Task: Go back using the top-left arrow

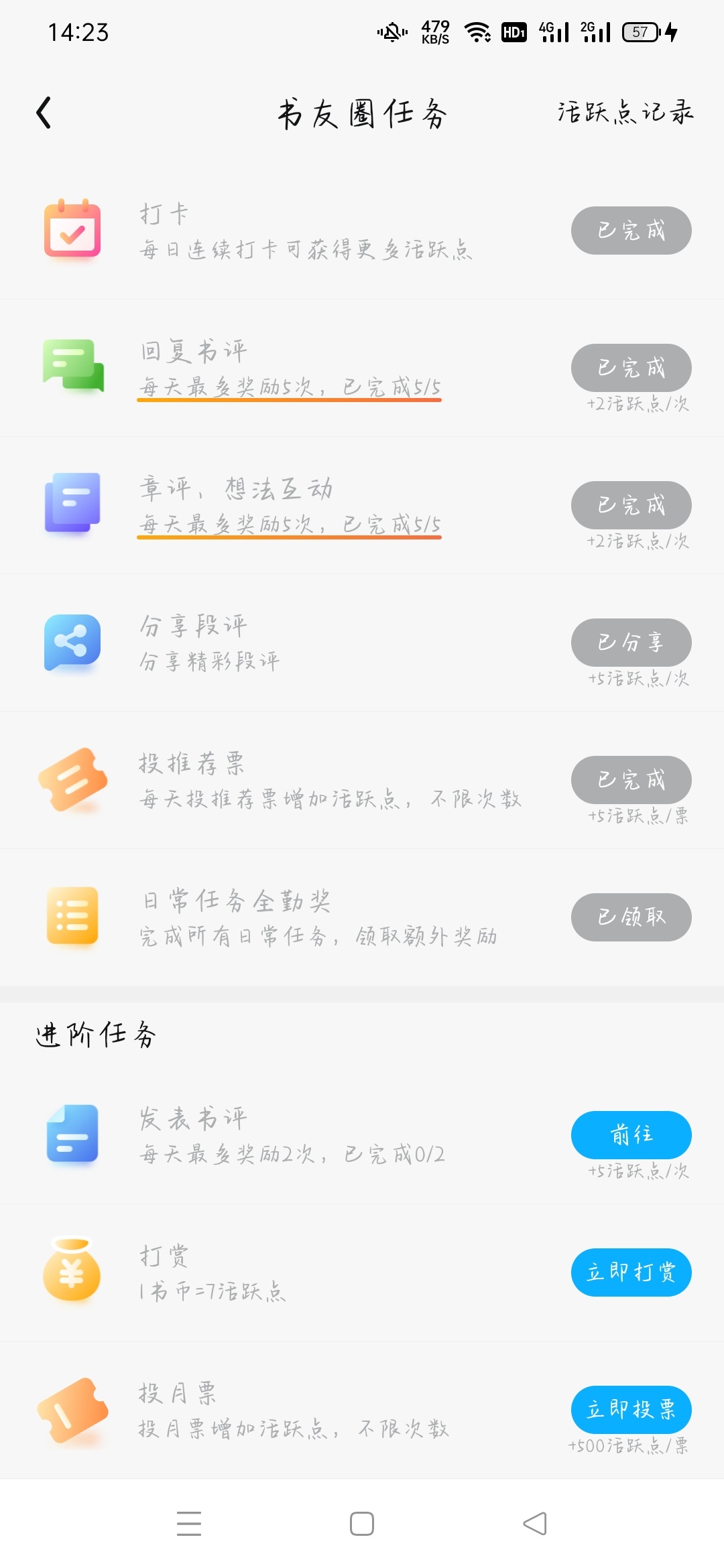Action: tap(44, 113)
